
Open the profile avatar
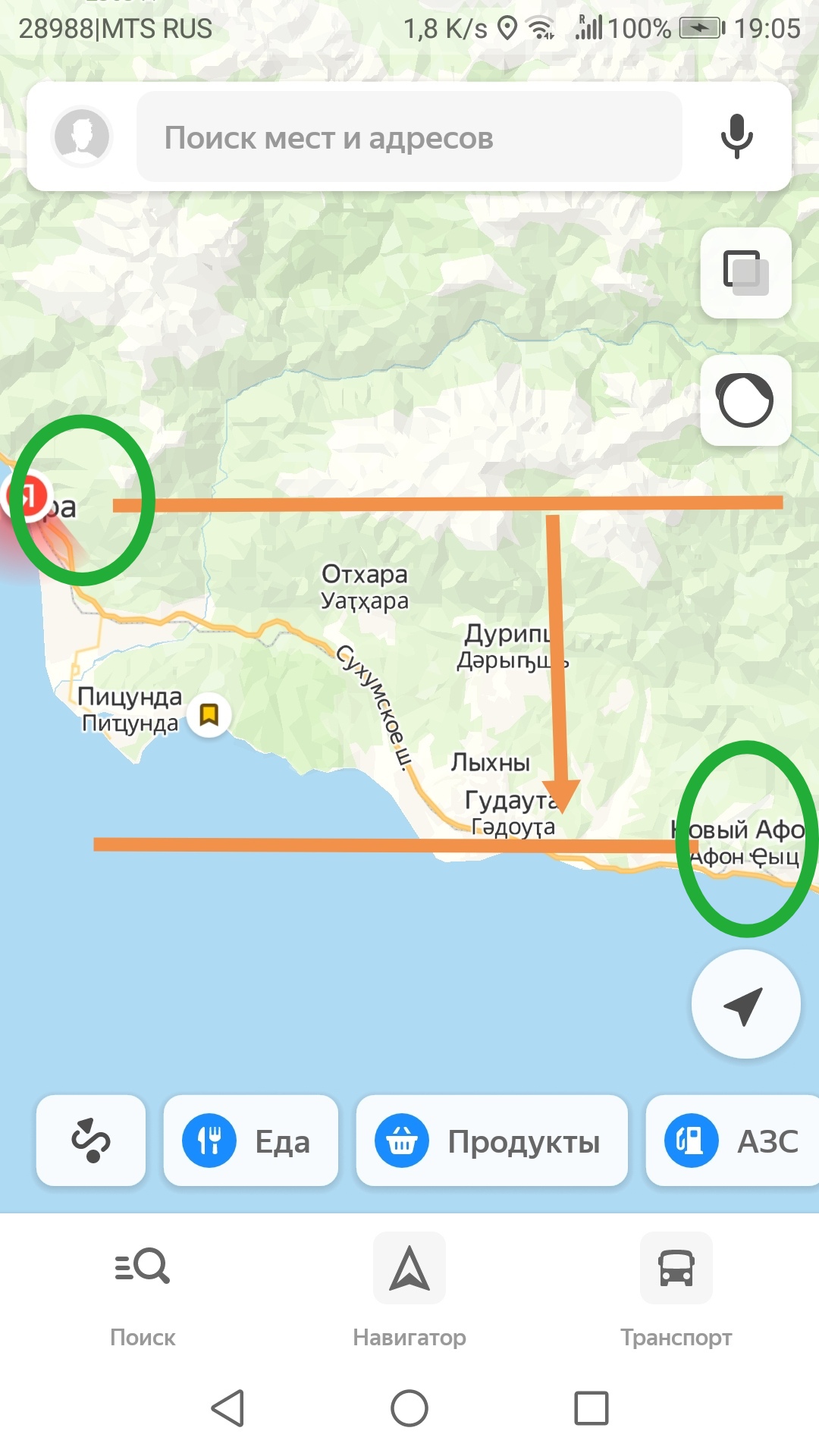point(82,137)
